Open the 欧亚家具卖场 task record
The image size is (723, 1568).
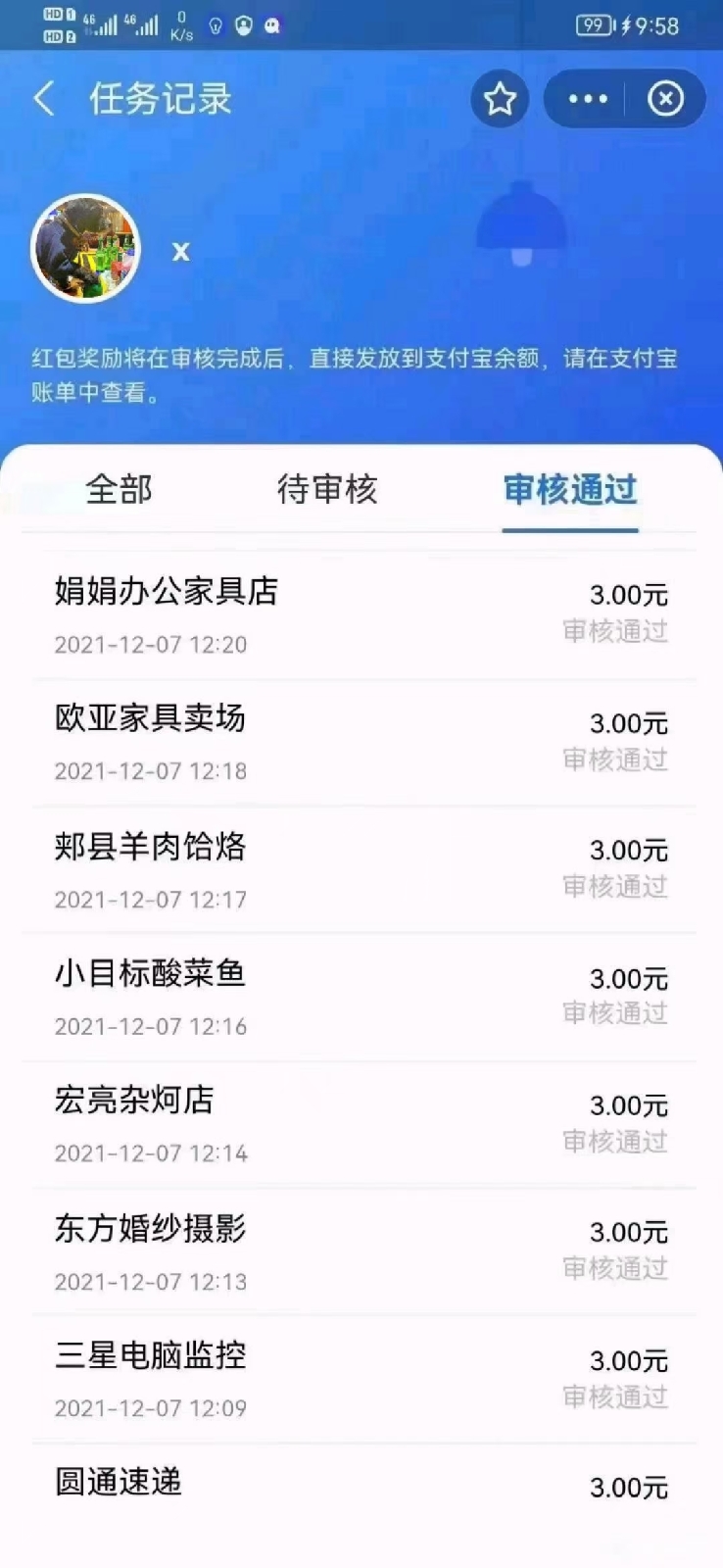point(361,742)
